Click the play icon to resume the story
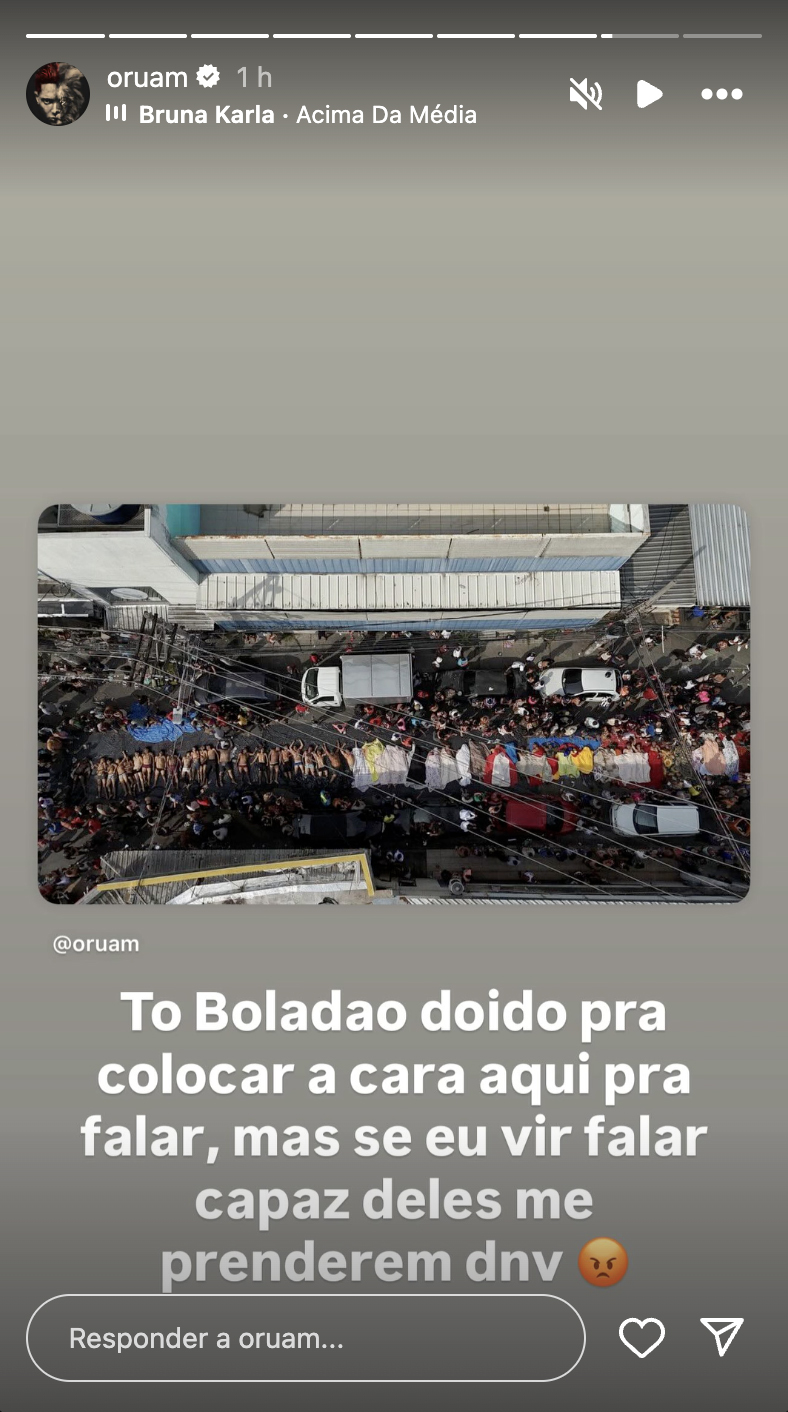 650,93
